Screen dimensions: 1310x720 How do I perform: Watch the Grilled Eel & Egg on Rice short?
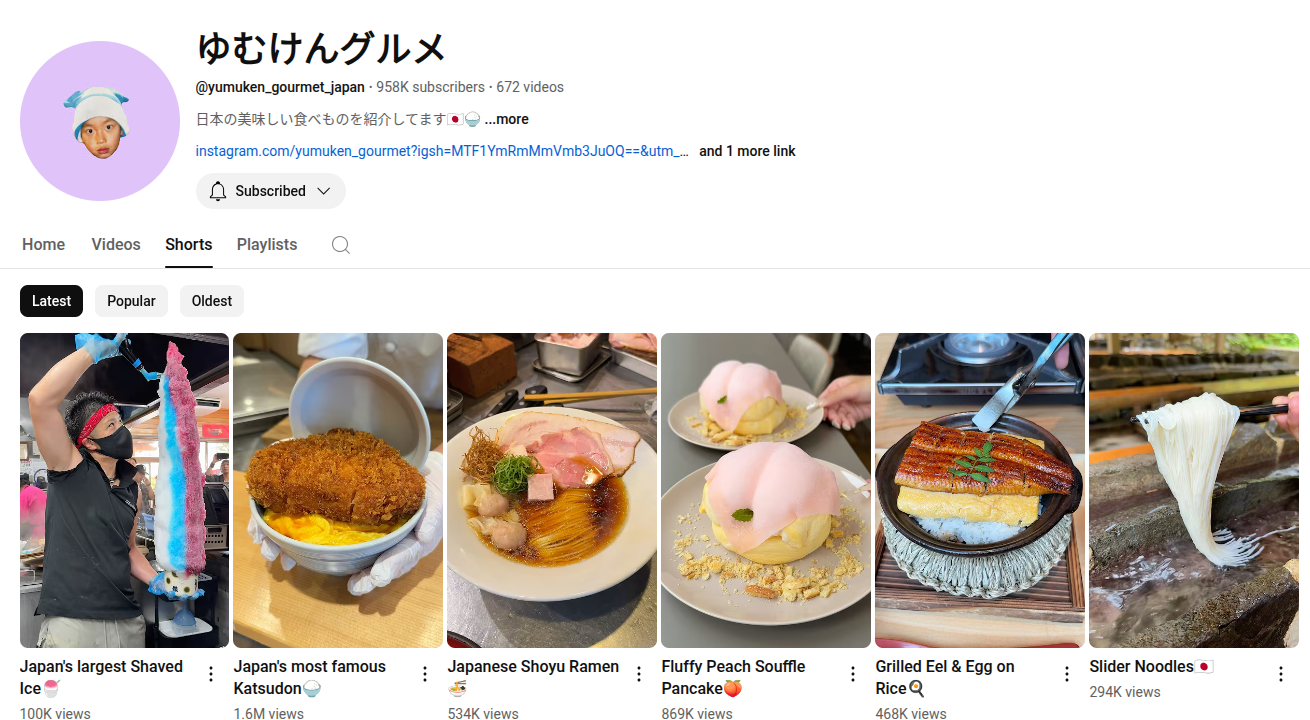[x=980, y=490]
